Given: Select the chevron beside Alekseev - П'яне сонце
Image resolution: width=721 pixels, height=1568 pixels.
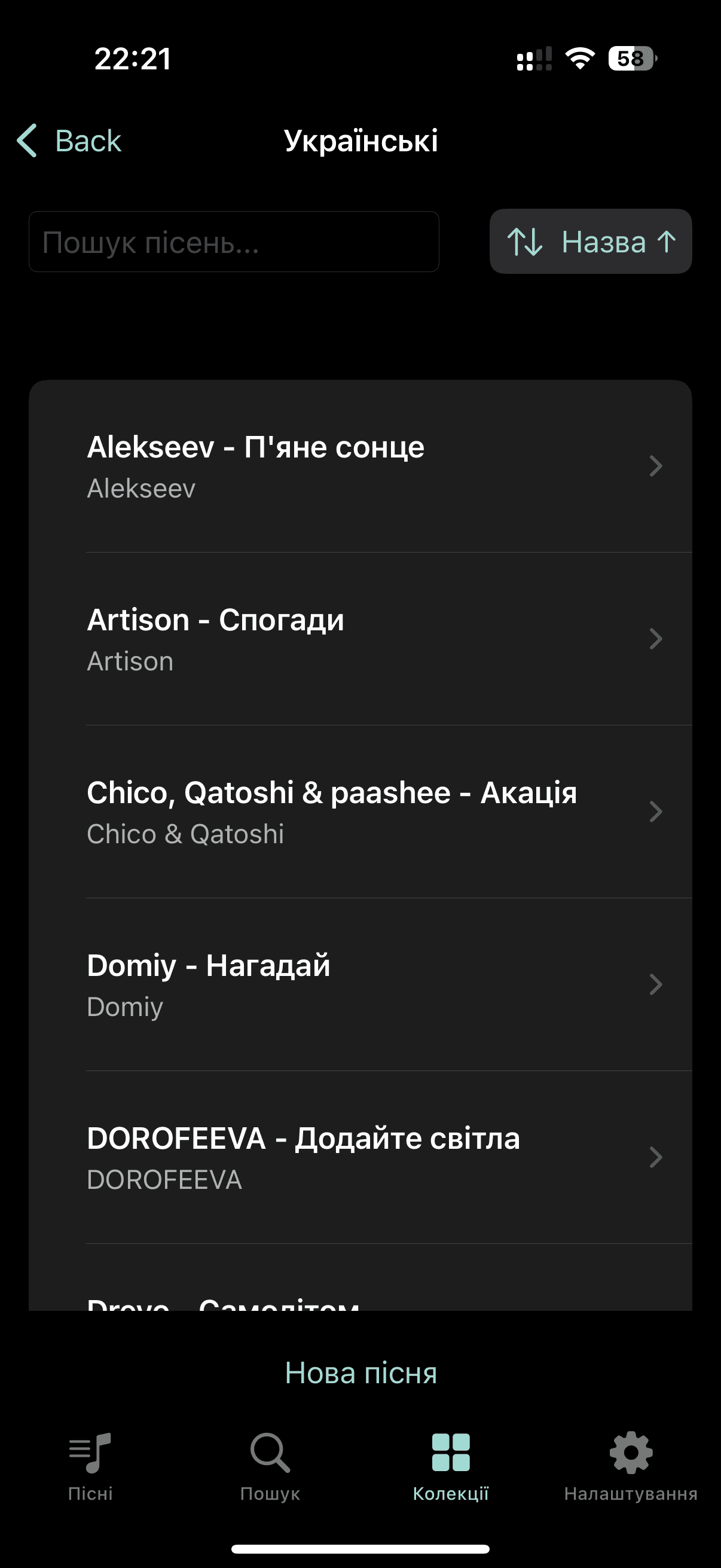Looking at the screenshot, I should point(655,466).
